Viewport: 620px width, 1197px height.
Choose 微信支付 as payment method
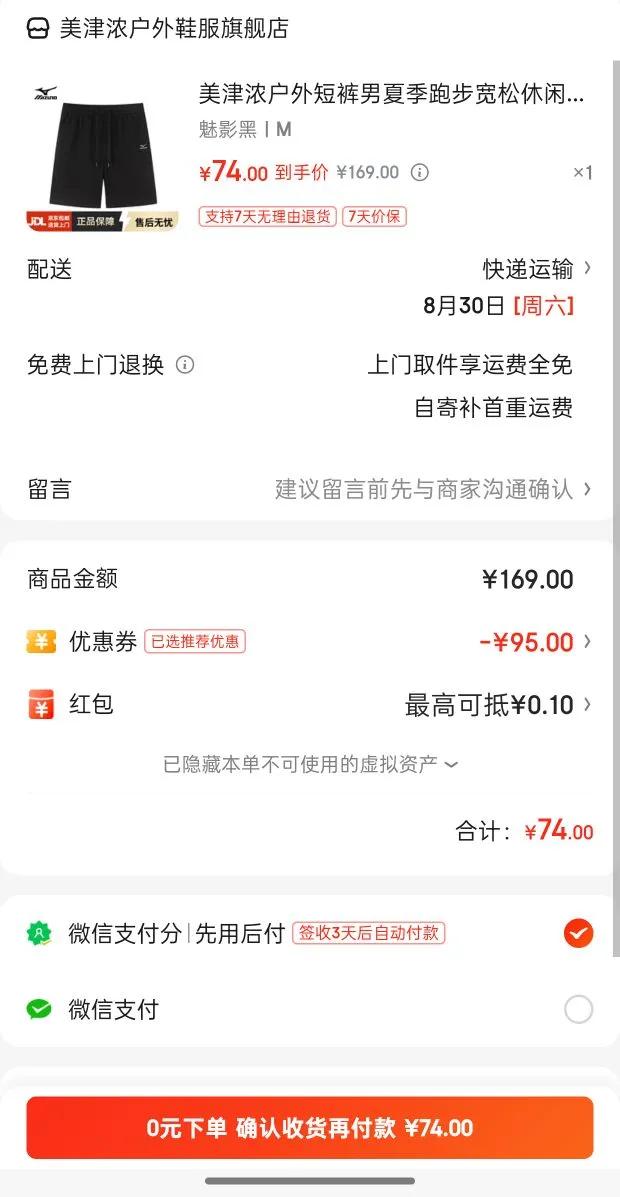point(578,1010)
